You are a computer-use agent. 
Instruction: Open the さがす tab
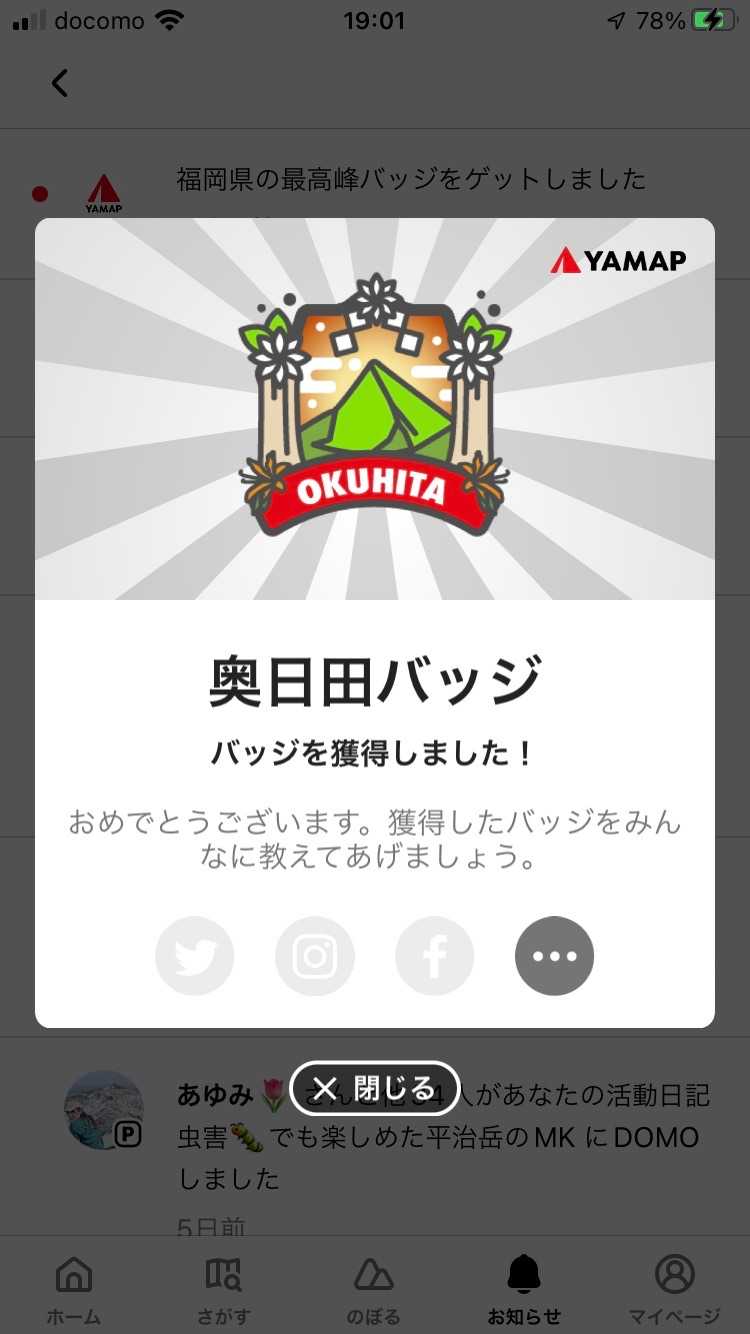tap(224, 1288)
